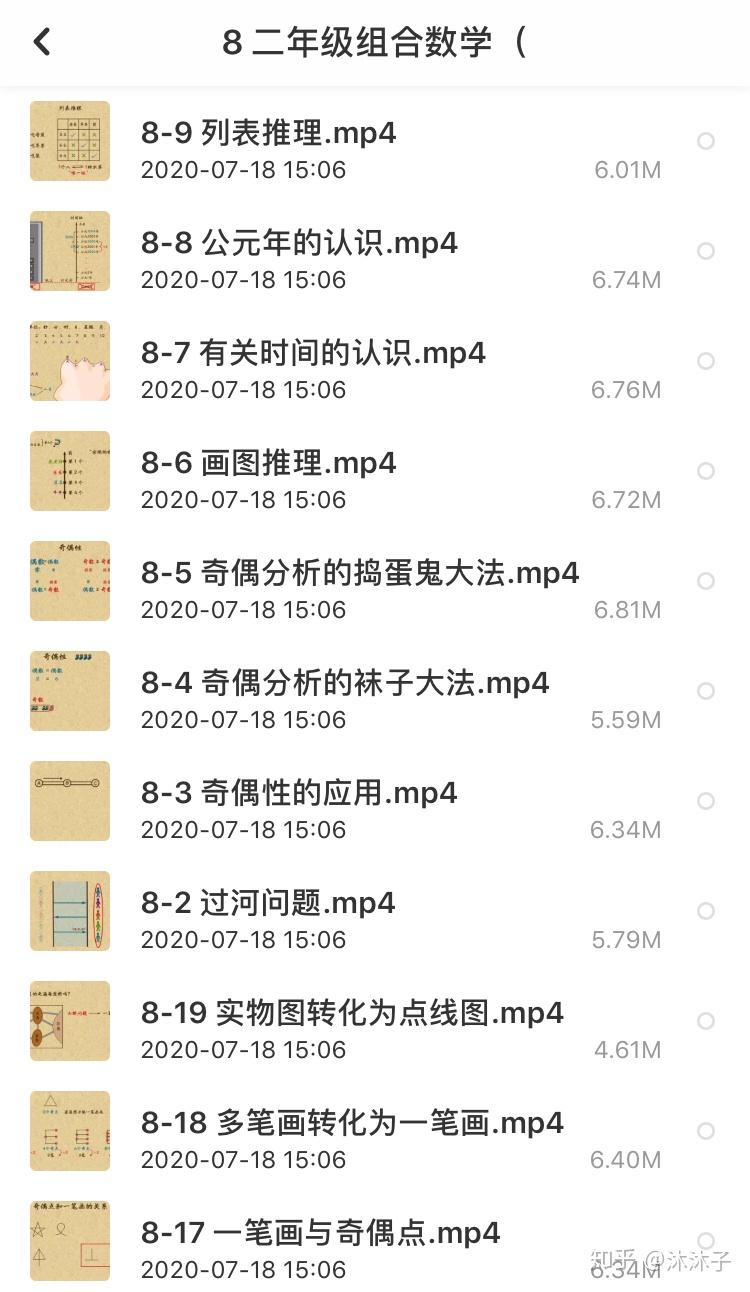Go back using the top-left arrow
Viewport: 750px width, 1292px height.
tap(42, 42)
